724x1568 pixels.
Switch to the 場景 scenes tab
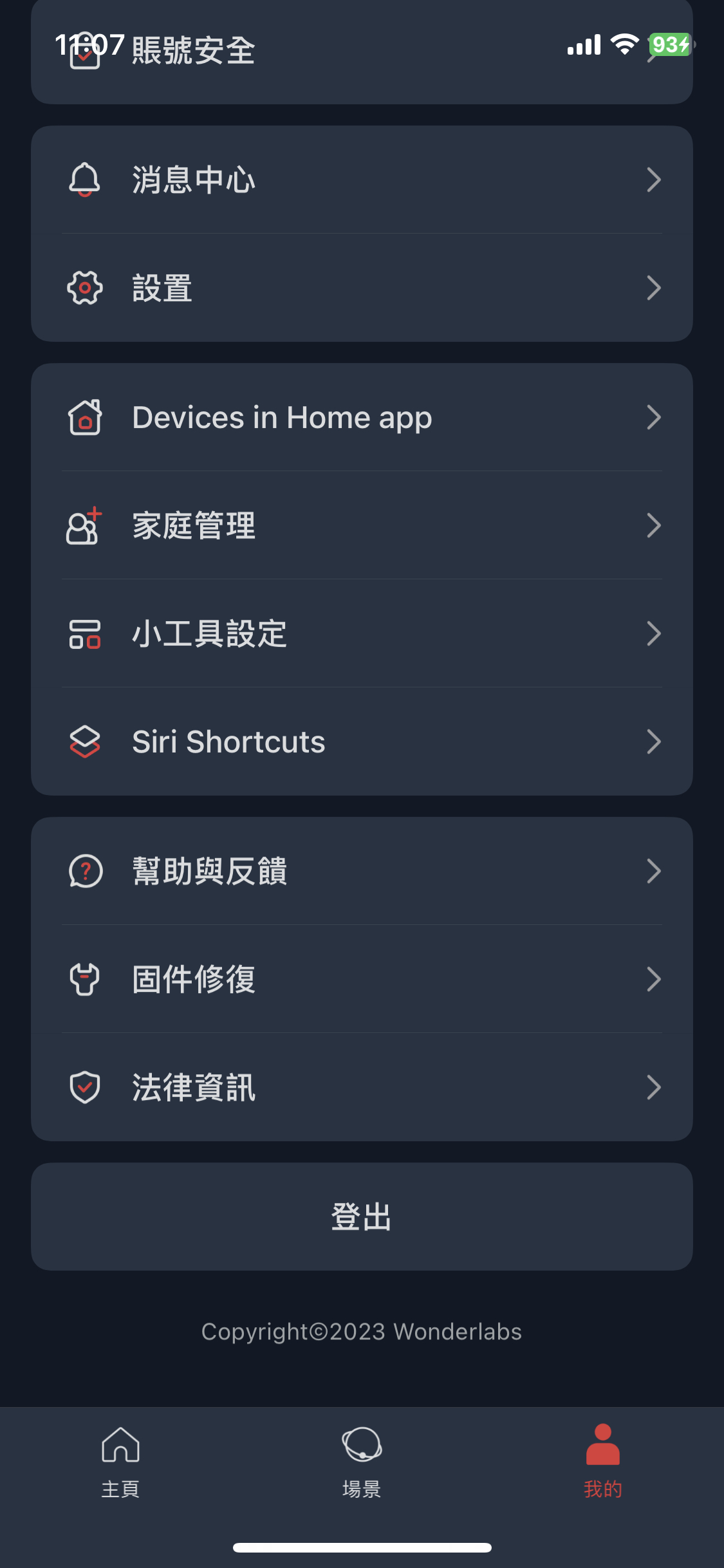click(362, 1461)
